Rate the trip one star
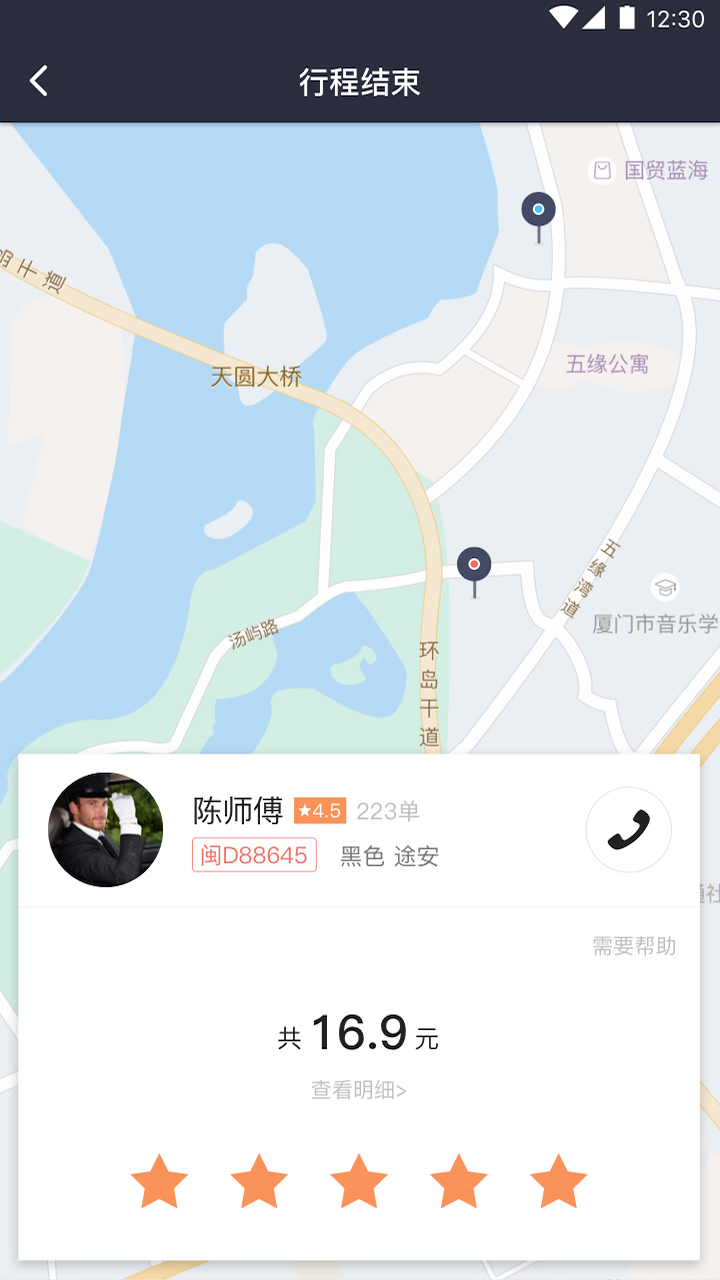This screenshot has height=1280, width=720. (159, 1181)
